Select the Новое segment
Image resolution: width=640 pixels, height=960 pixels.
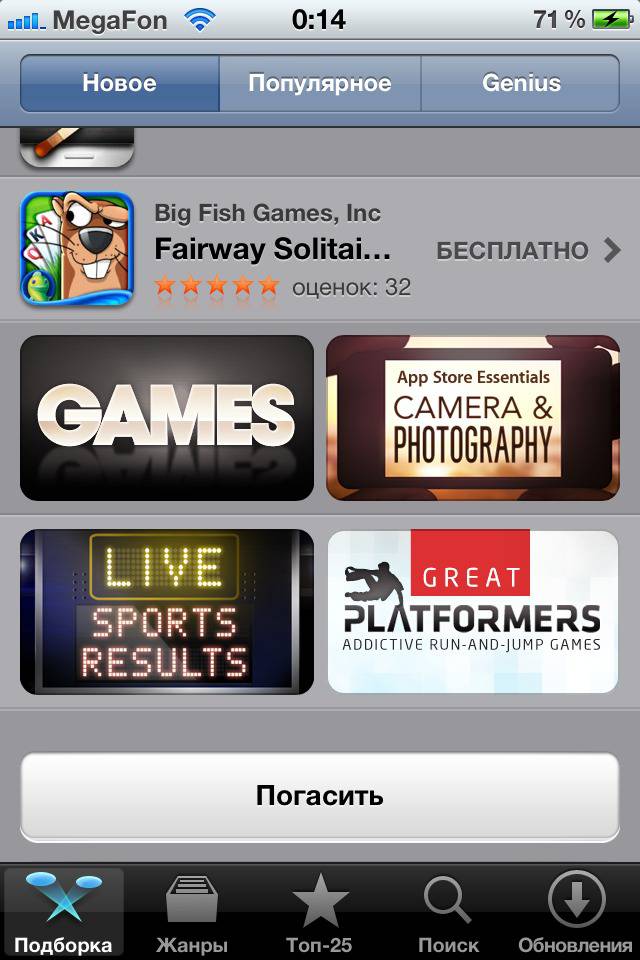tap(119, 83)
